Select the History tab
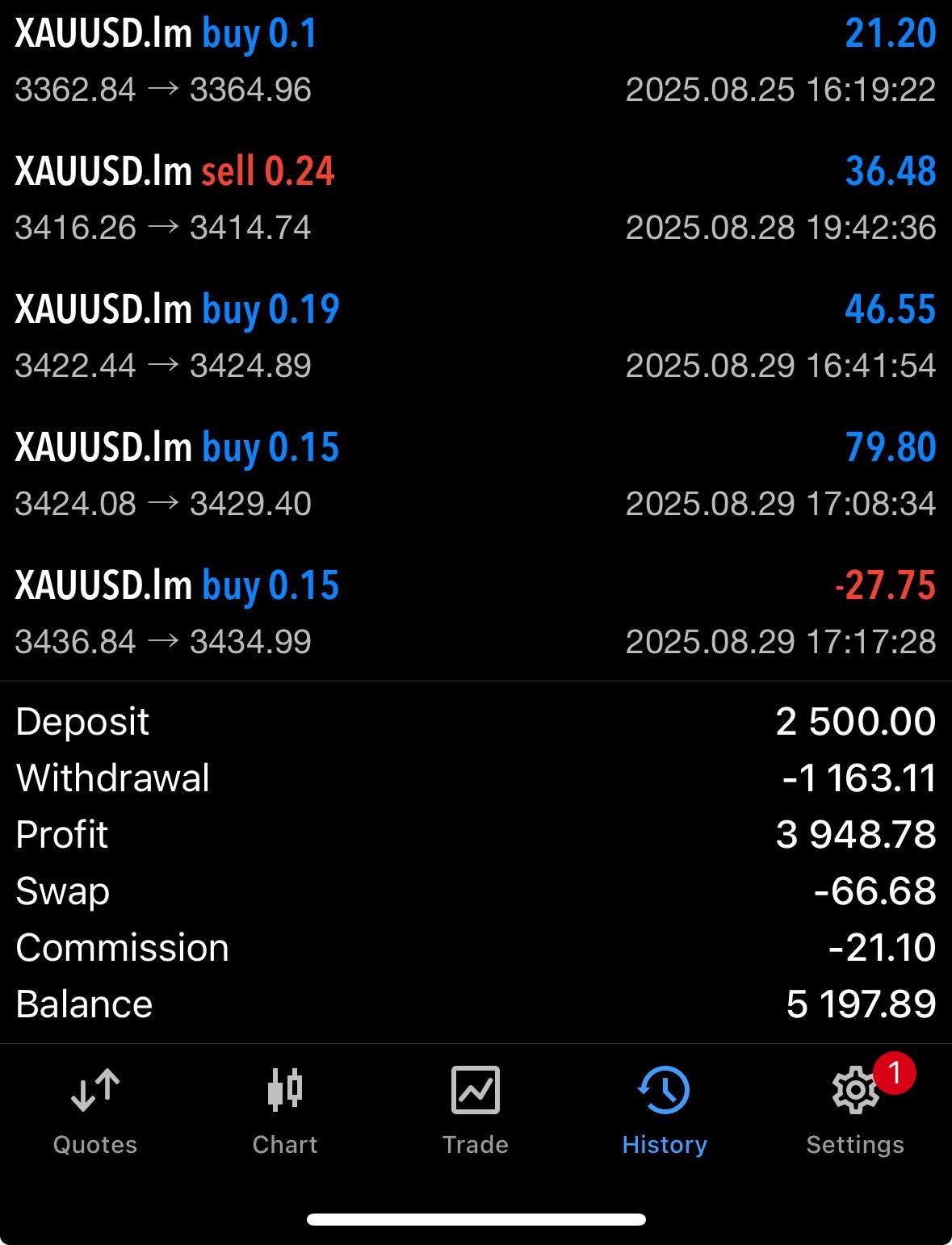This screenshot has height=1245, width=952. click(x=665, y=1110)
